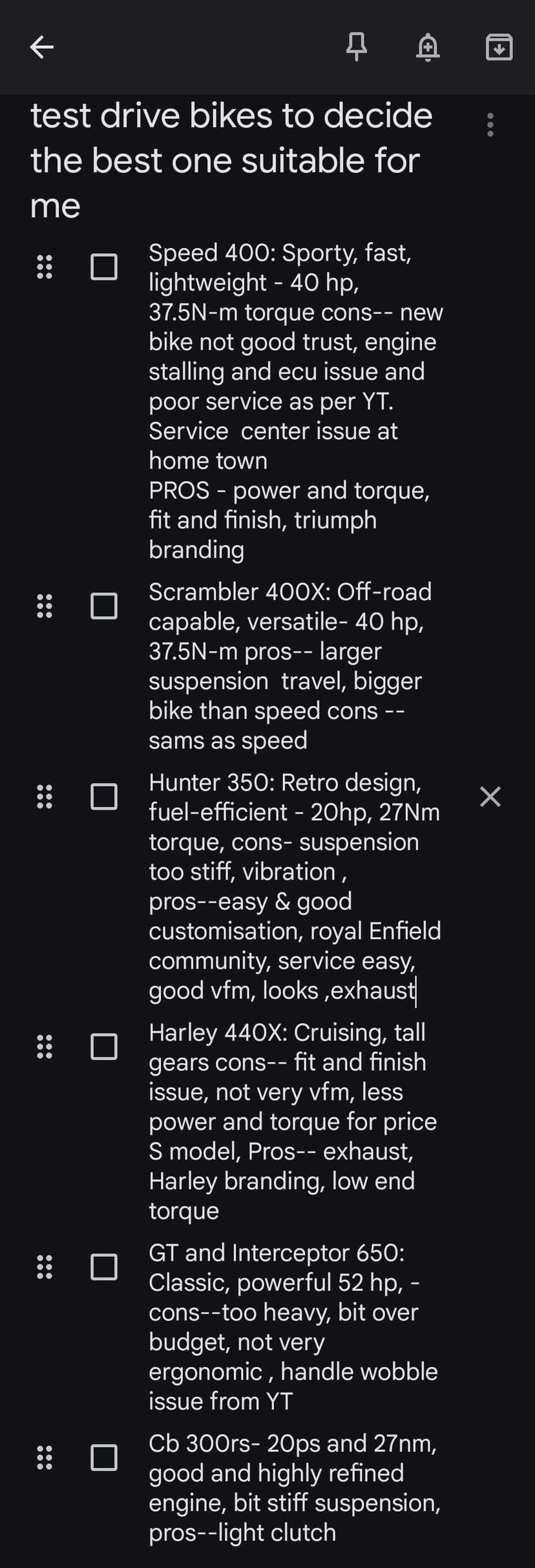Go back to the notes list
535x1568 pixels.
tap(42, 46)
